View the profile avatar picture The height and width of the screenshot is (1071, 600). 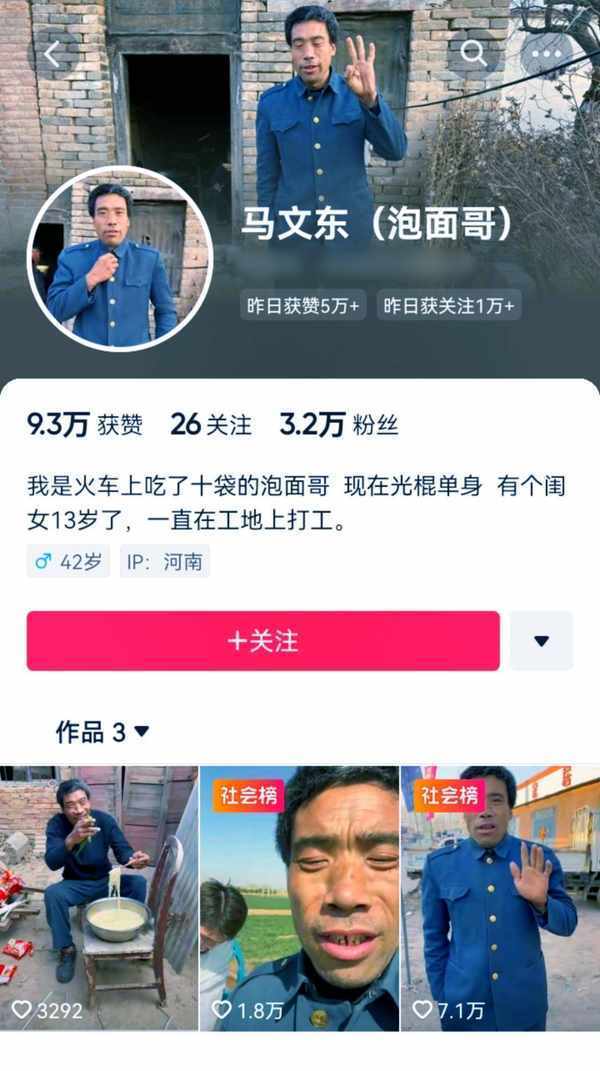tap(120, 258)
